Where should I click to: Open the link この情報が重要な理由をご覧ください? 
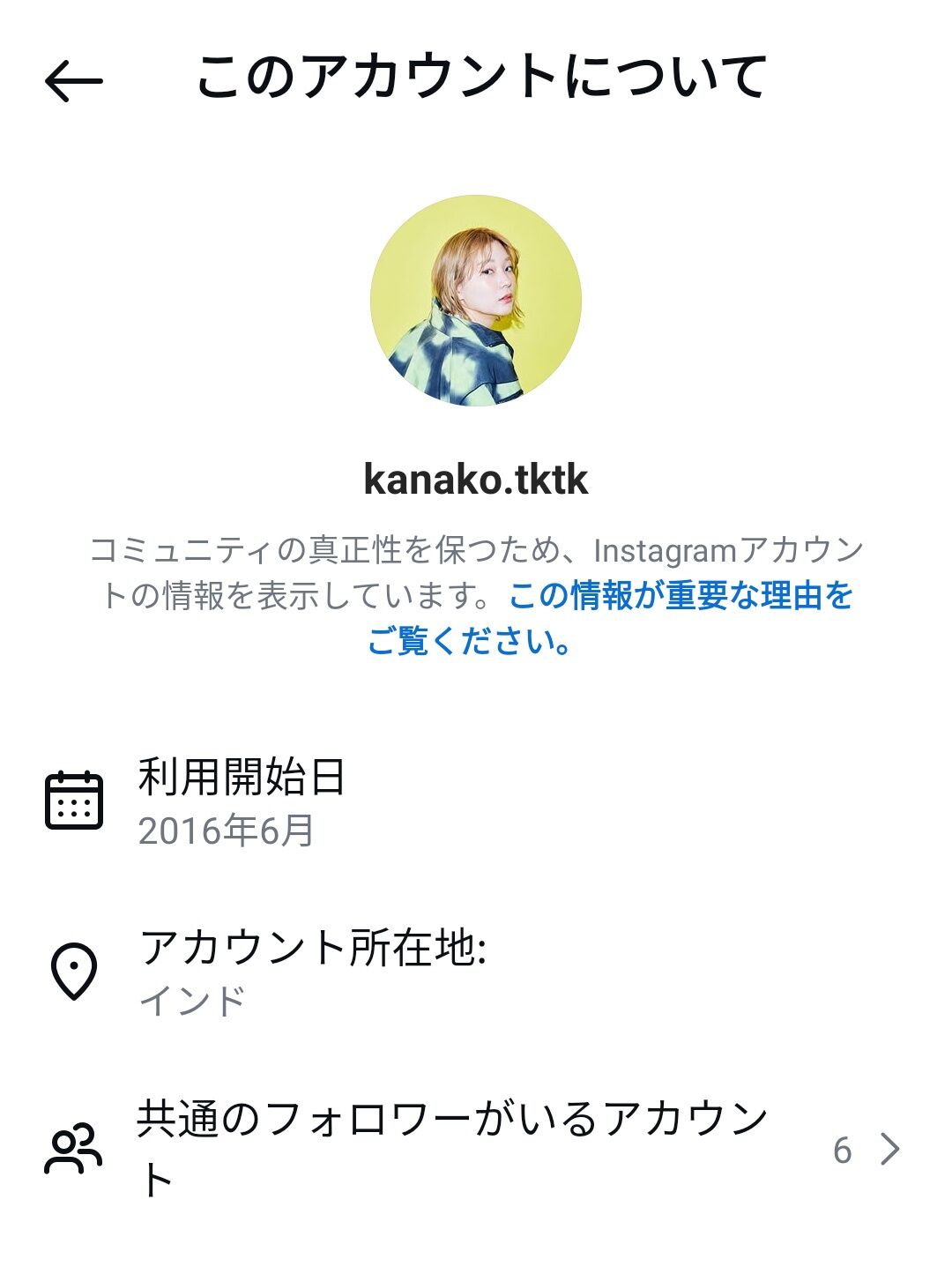pos(680,597)
